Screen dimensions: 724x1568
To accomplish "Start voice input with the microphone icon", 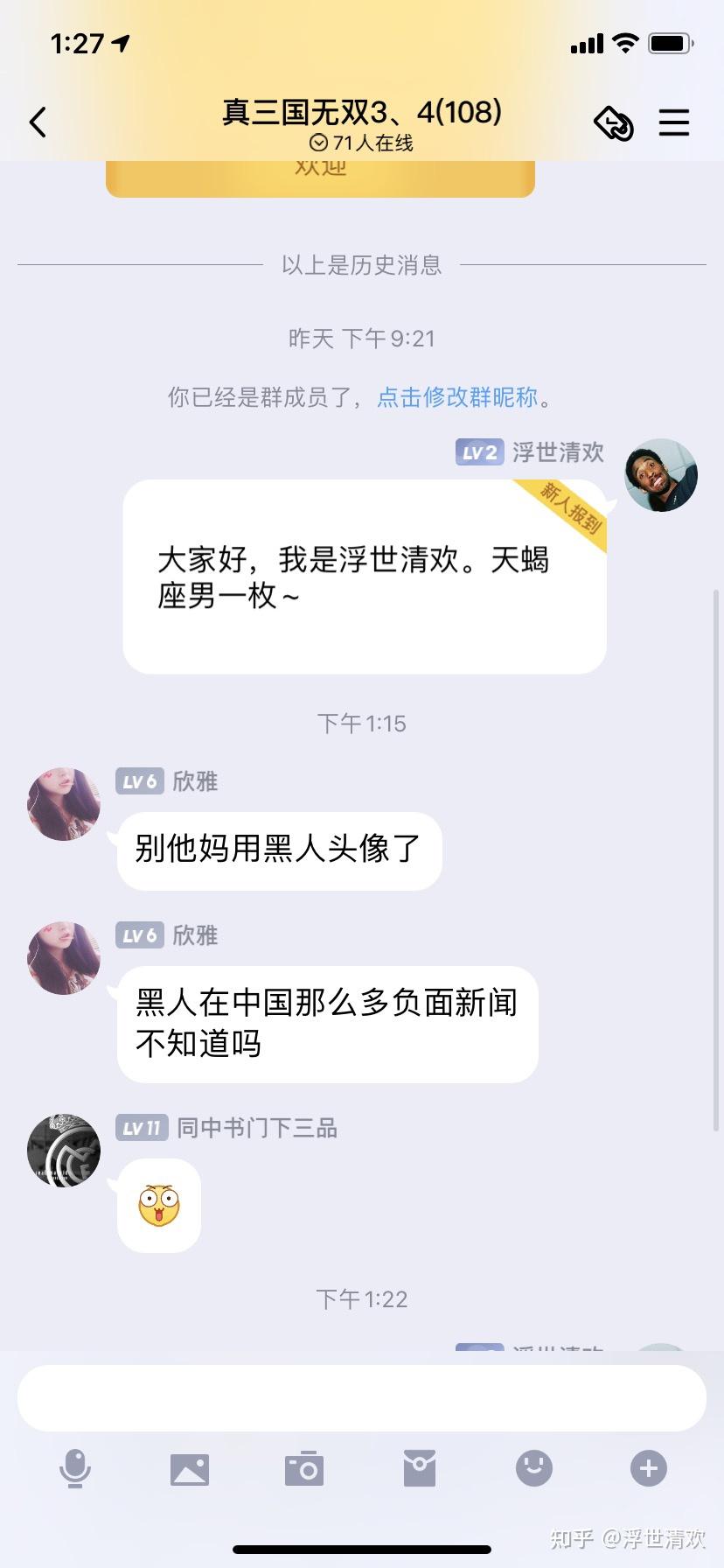I will [x=75, y=1468].
